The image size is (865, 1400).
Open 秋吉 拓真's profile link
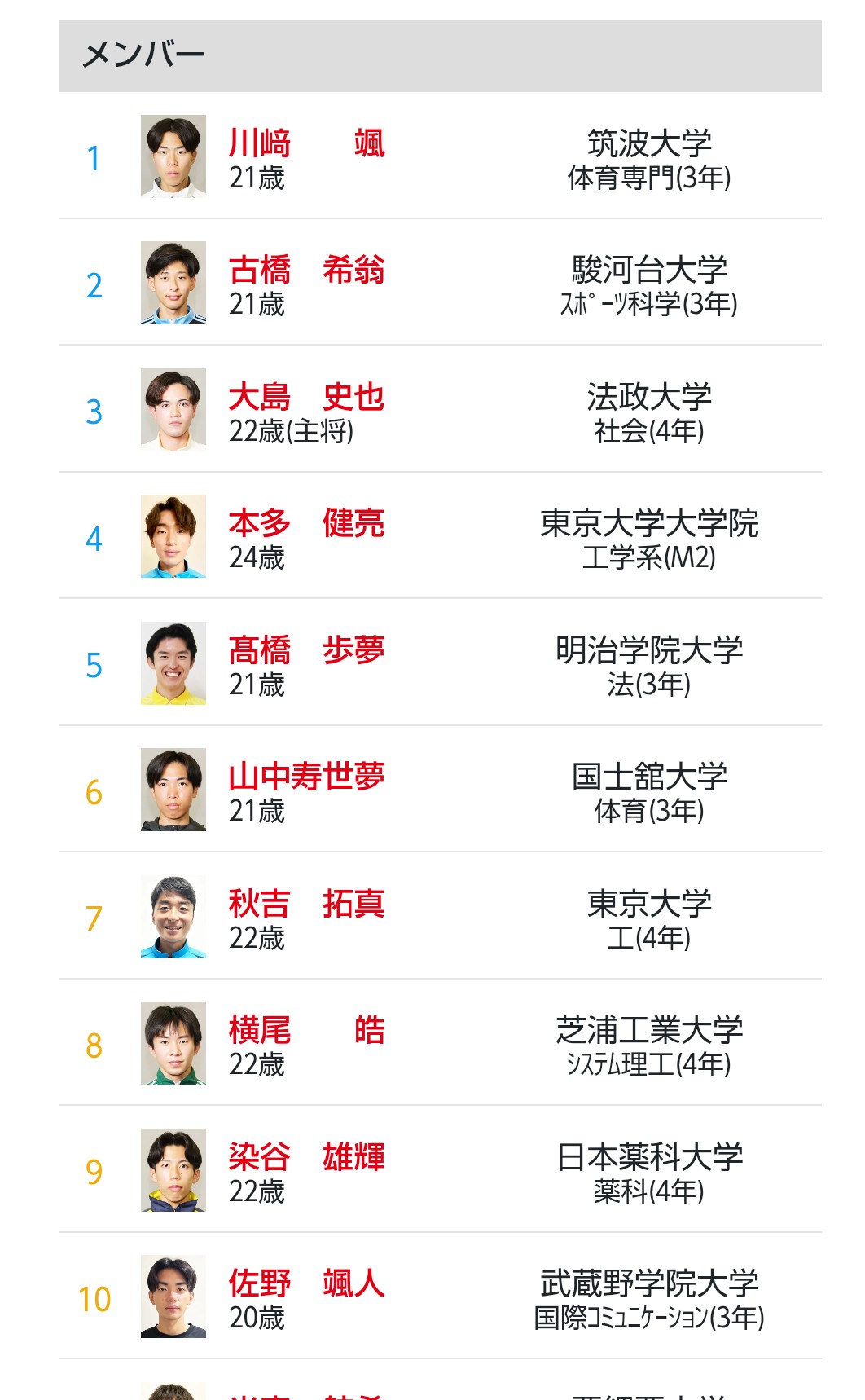click(306, 904)
